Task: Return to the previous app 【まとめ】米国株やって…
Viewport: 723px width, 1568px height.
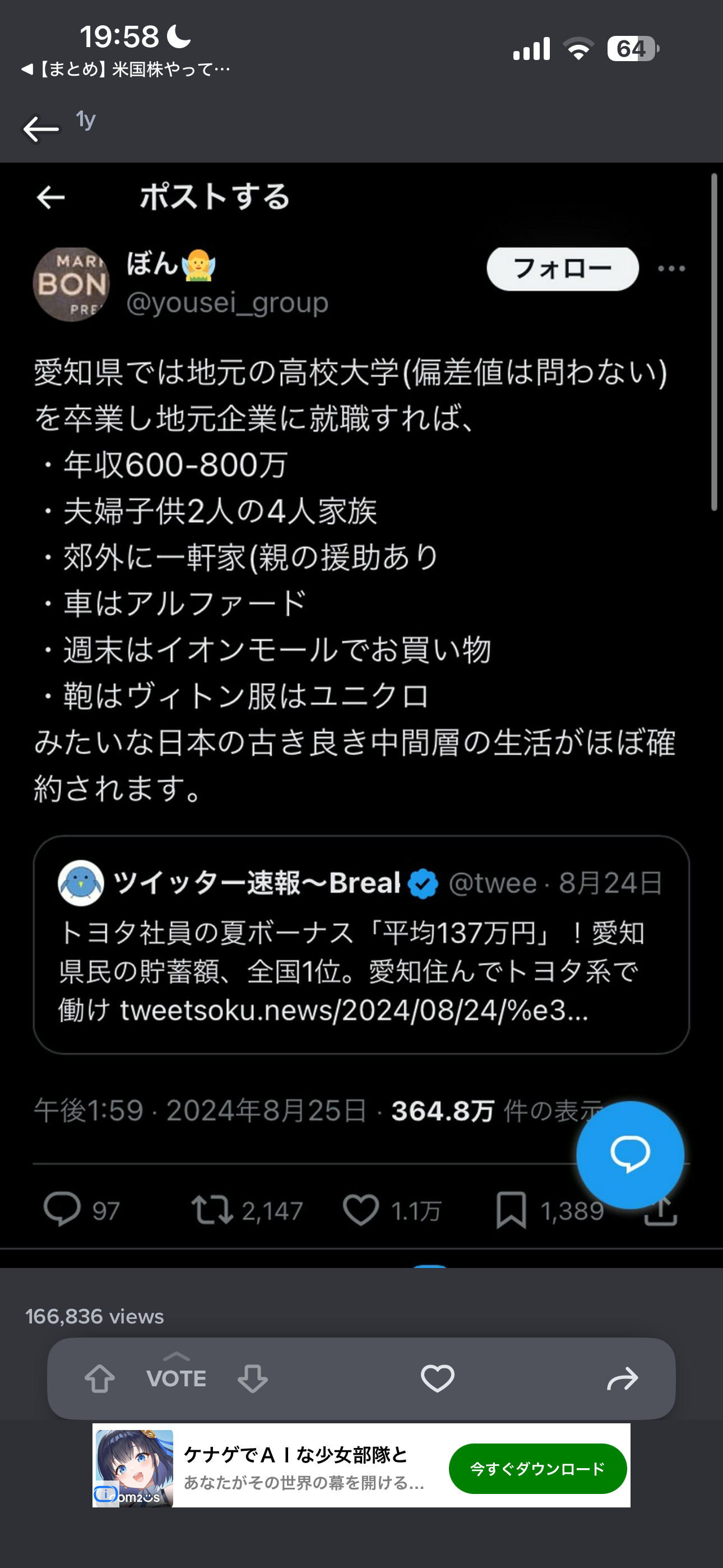Action: pyautogui.click(x=126, y=70)
